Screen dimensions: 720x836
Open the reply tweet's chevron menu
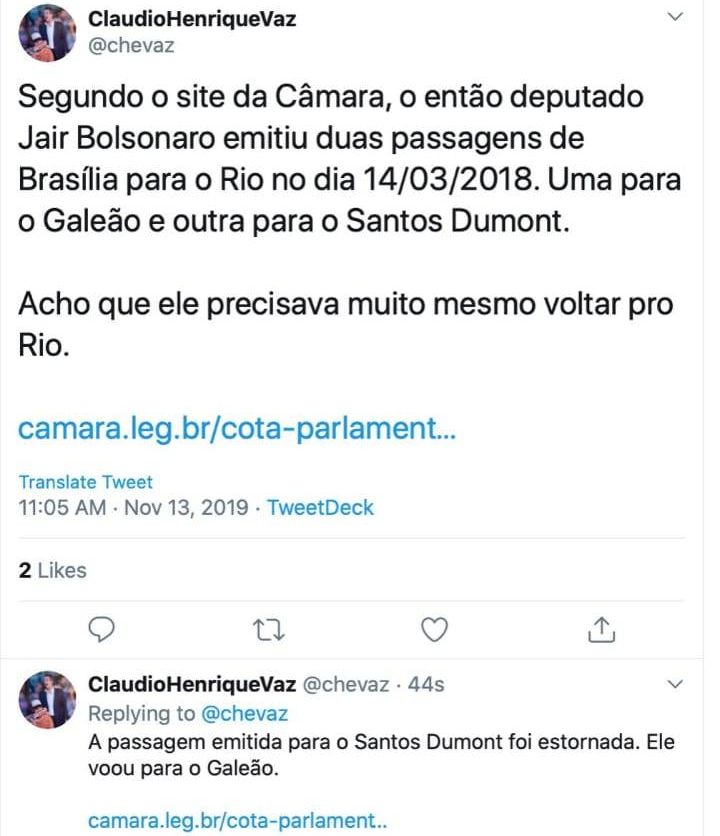click(x=675, y=686)
